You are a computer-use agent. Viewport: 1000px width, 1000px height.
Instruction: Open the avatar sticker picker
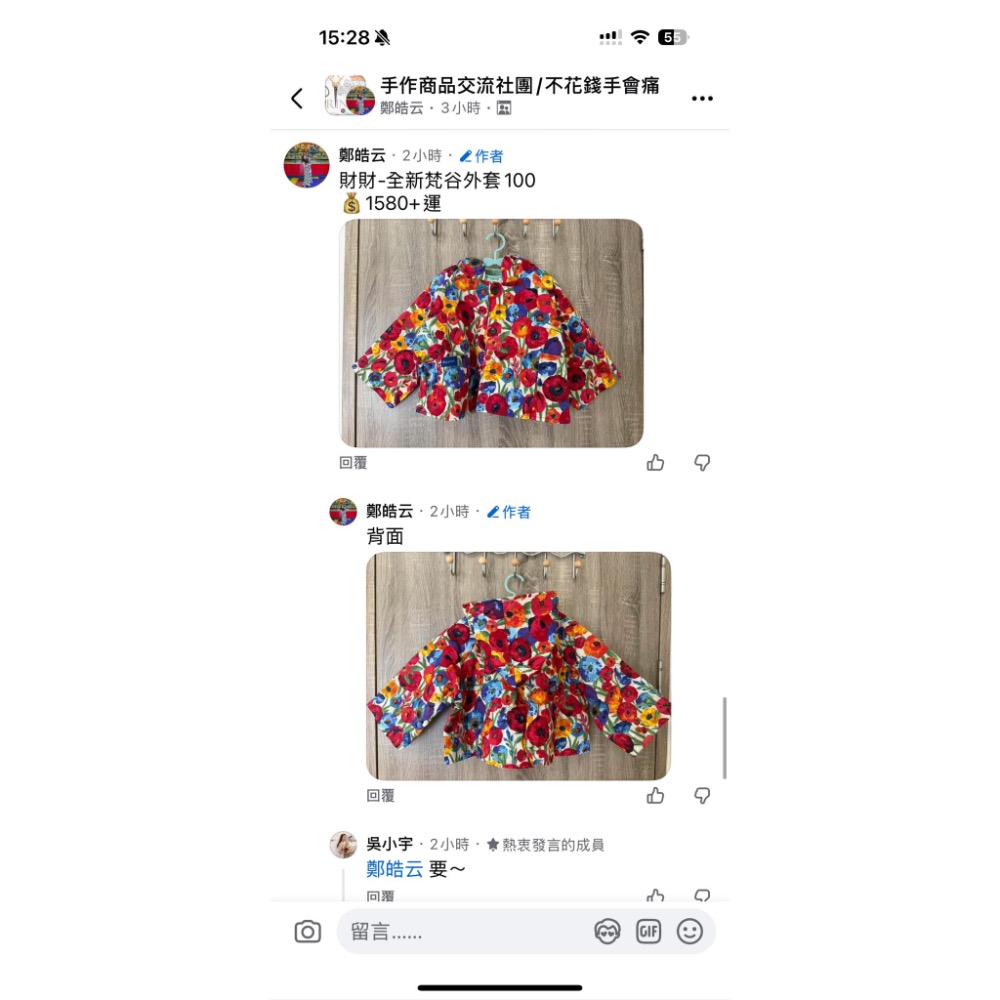tap(607, 932)
